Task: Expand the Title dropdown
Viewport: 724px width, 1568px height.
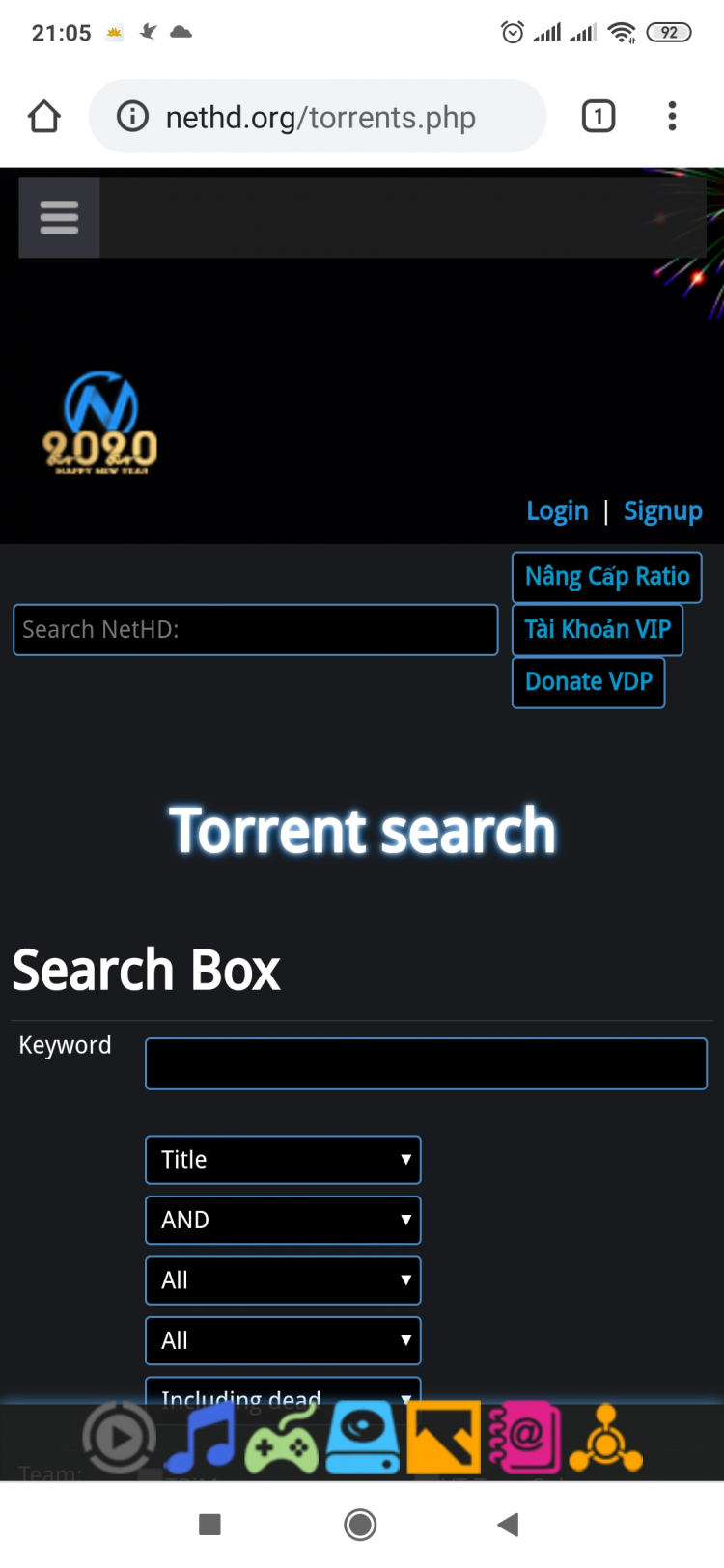Action: 283,1160
